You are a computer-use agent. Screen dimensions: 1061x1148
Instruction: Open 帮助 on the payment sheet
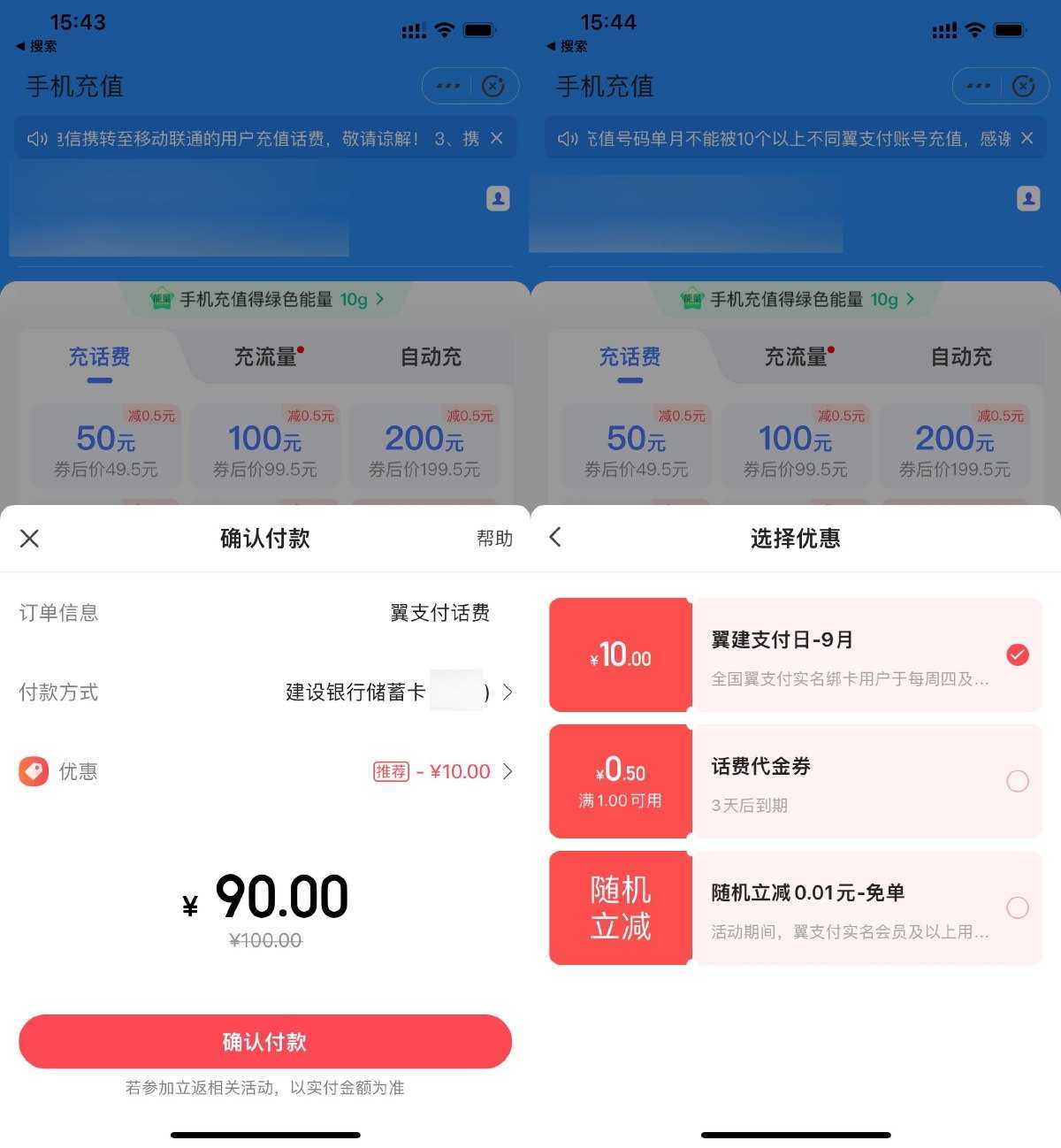coord(494,539)
